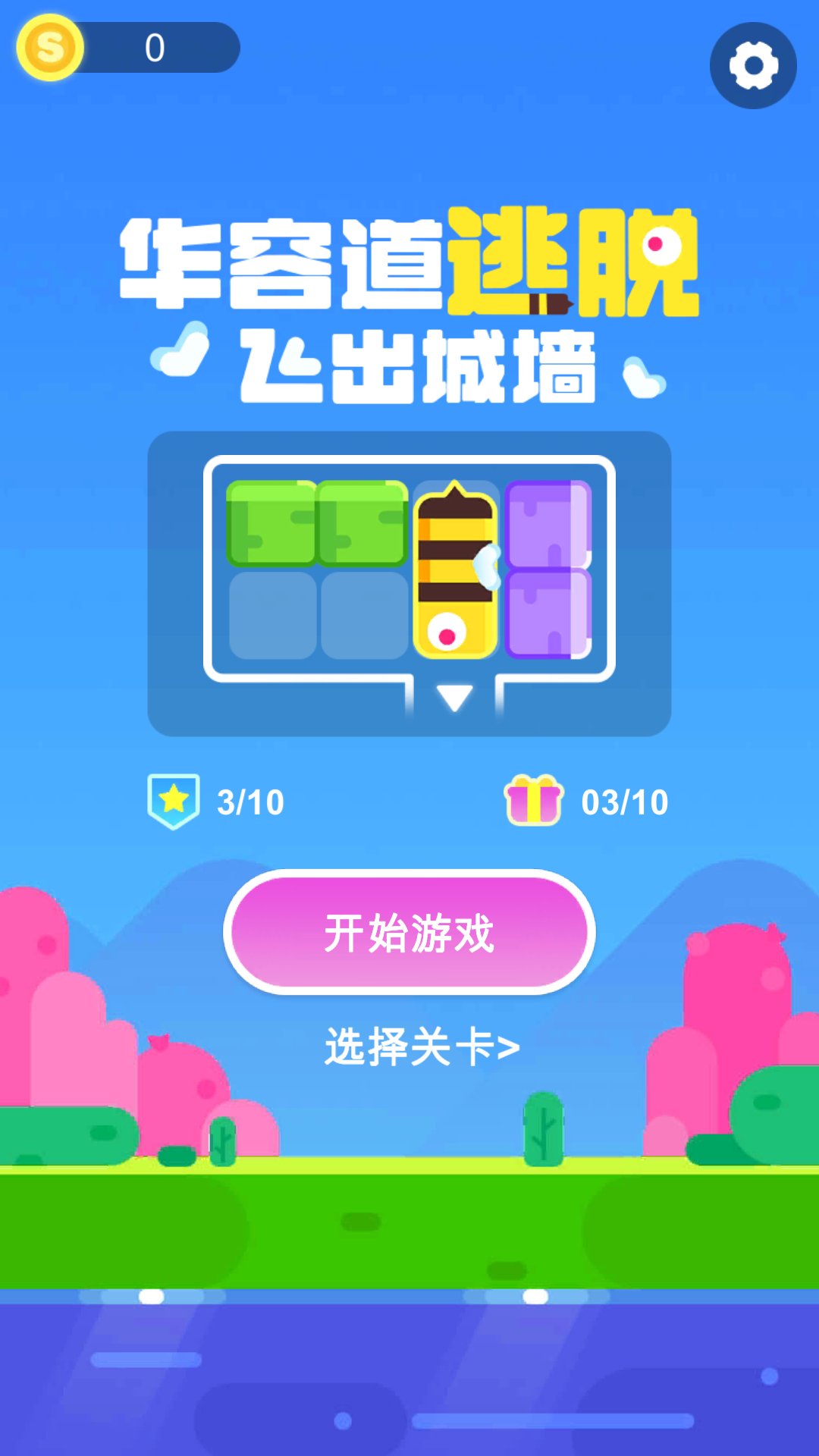Open 选择关卡 level selection link
This screenshot has height=1456, width=819.
coord(421,1044)
